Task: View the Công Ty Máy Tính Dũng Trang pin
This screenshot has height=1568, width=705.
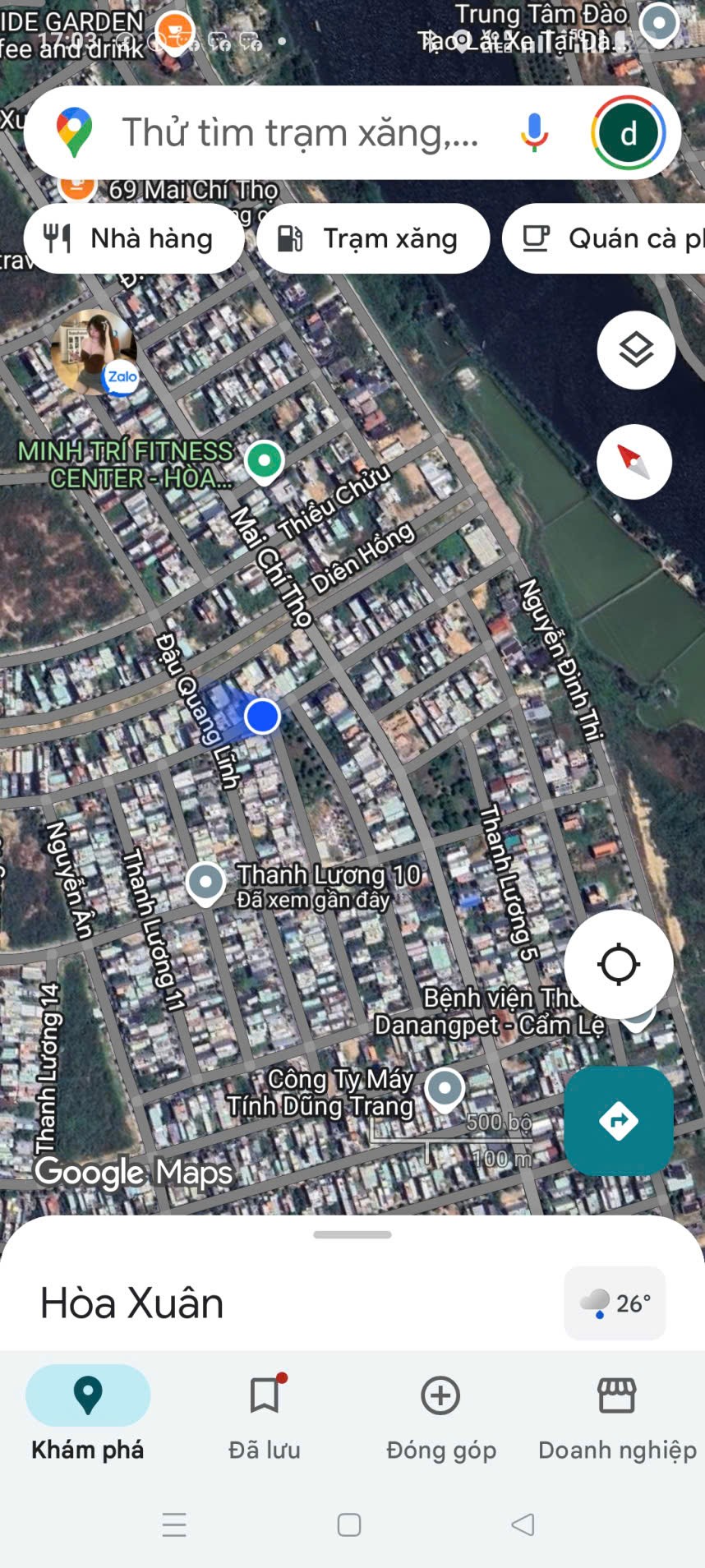Action: (x=445, y=1089)
